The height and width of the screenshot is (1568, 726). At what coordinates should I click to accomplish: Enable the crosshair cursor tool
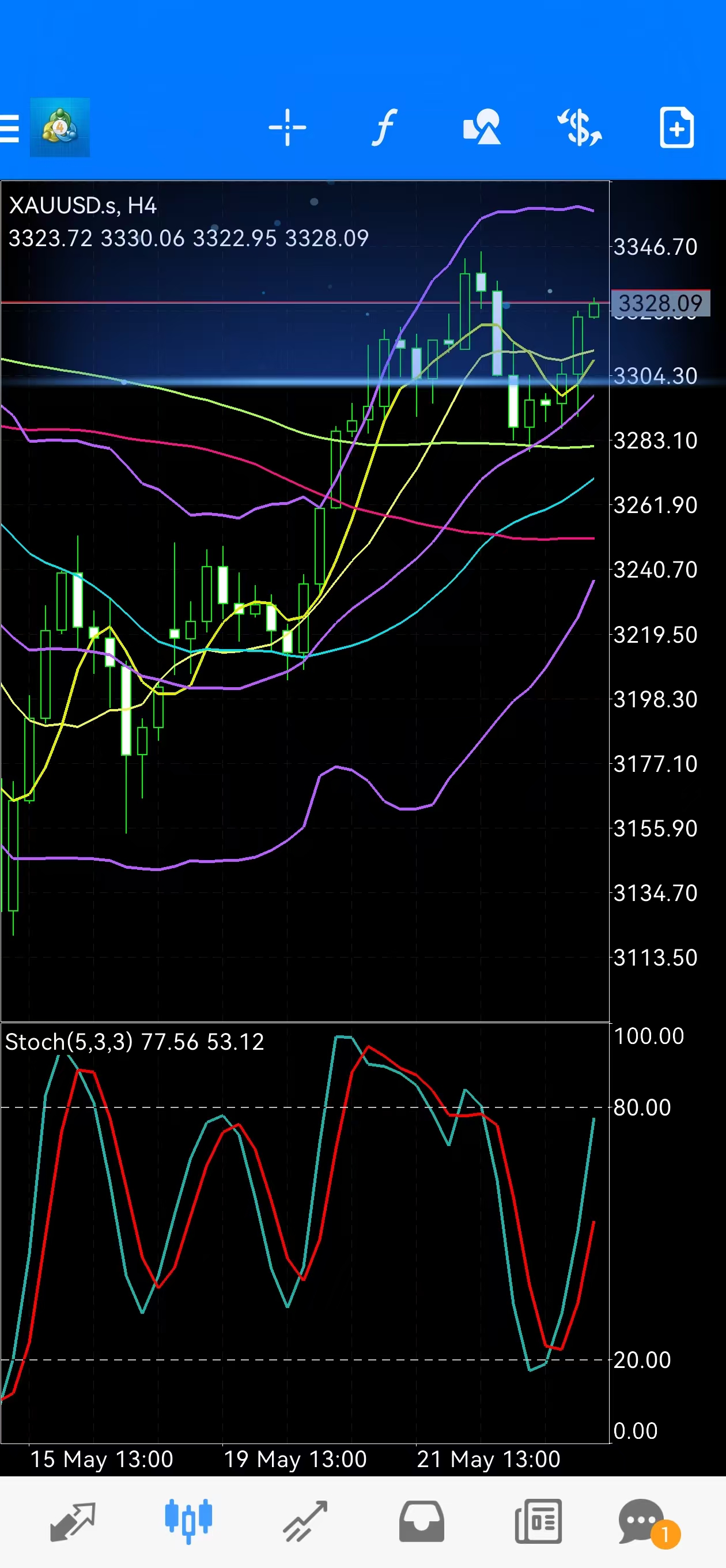coord(288,128)
